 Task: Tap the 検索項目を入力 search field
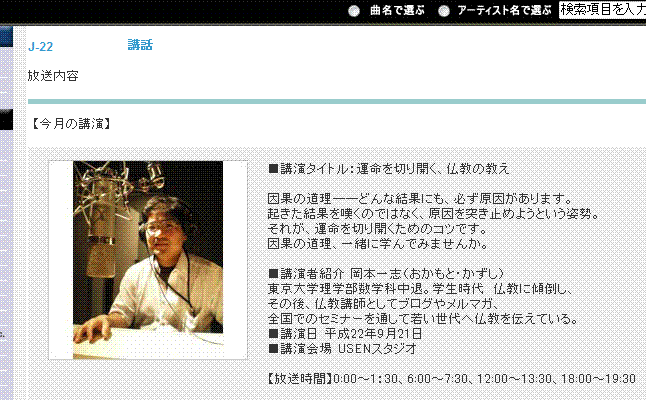coord(602,10)
